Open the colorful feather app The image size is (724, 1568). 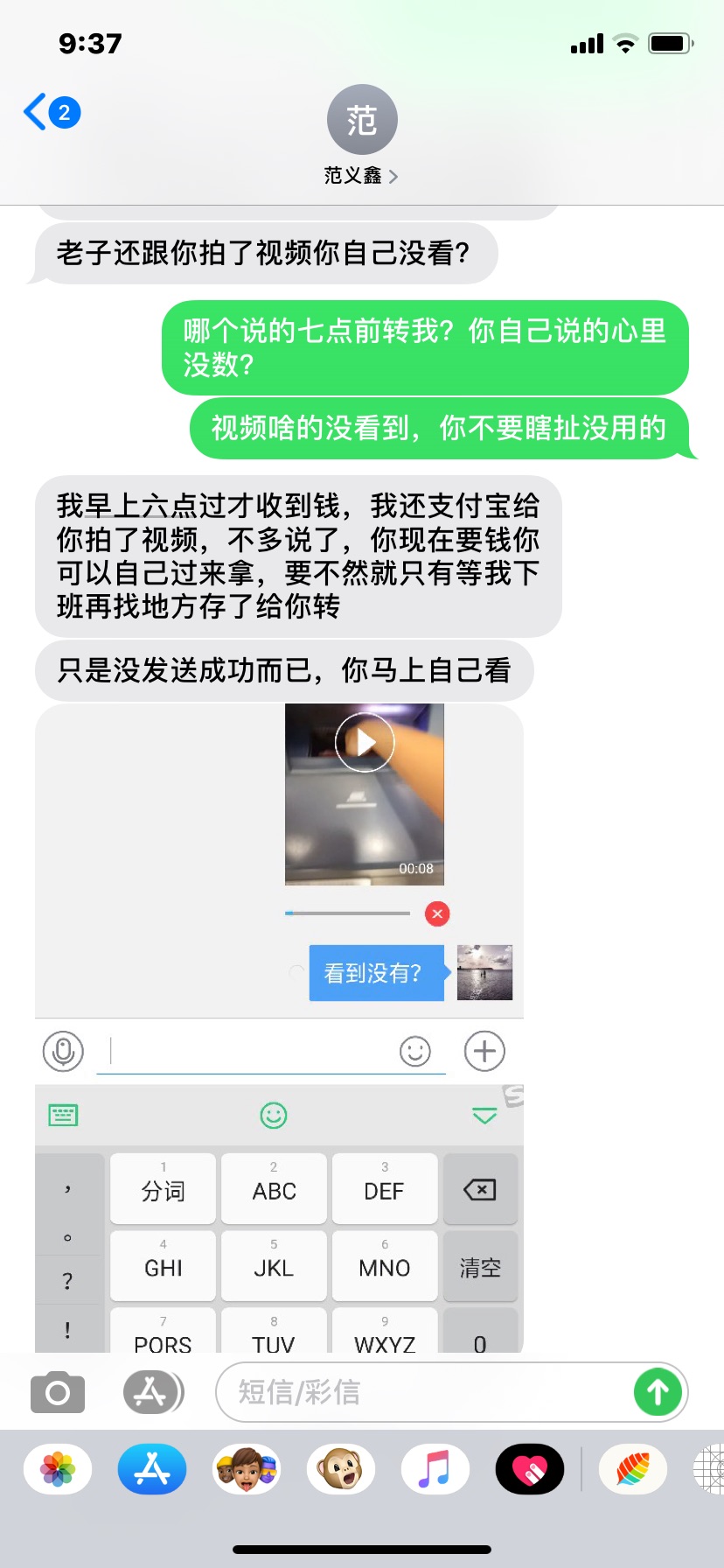tap(633, 1469)
